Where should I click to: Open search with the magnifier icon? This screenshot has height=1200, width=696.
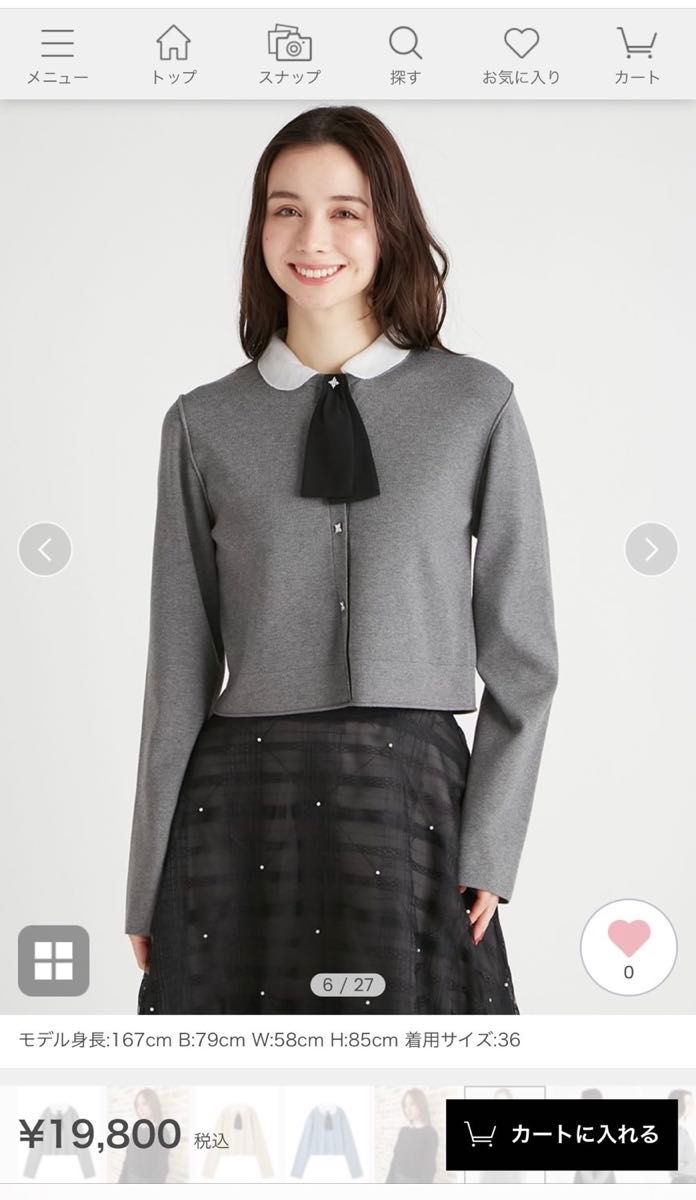click(x=405, y=55)
